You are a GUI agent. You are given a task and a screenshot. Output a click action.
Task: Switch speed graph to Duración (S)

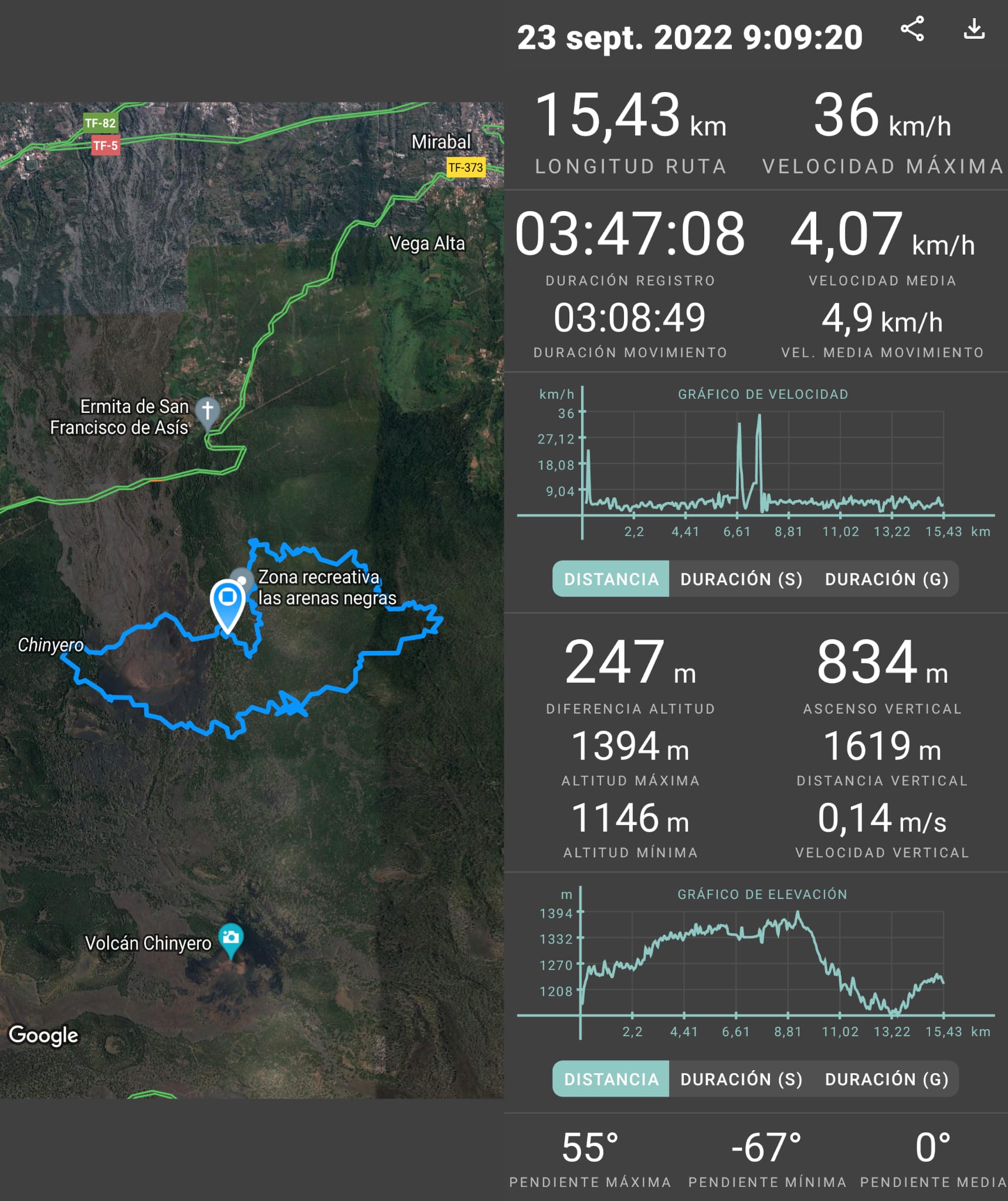[741, 579]
